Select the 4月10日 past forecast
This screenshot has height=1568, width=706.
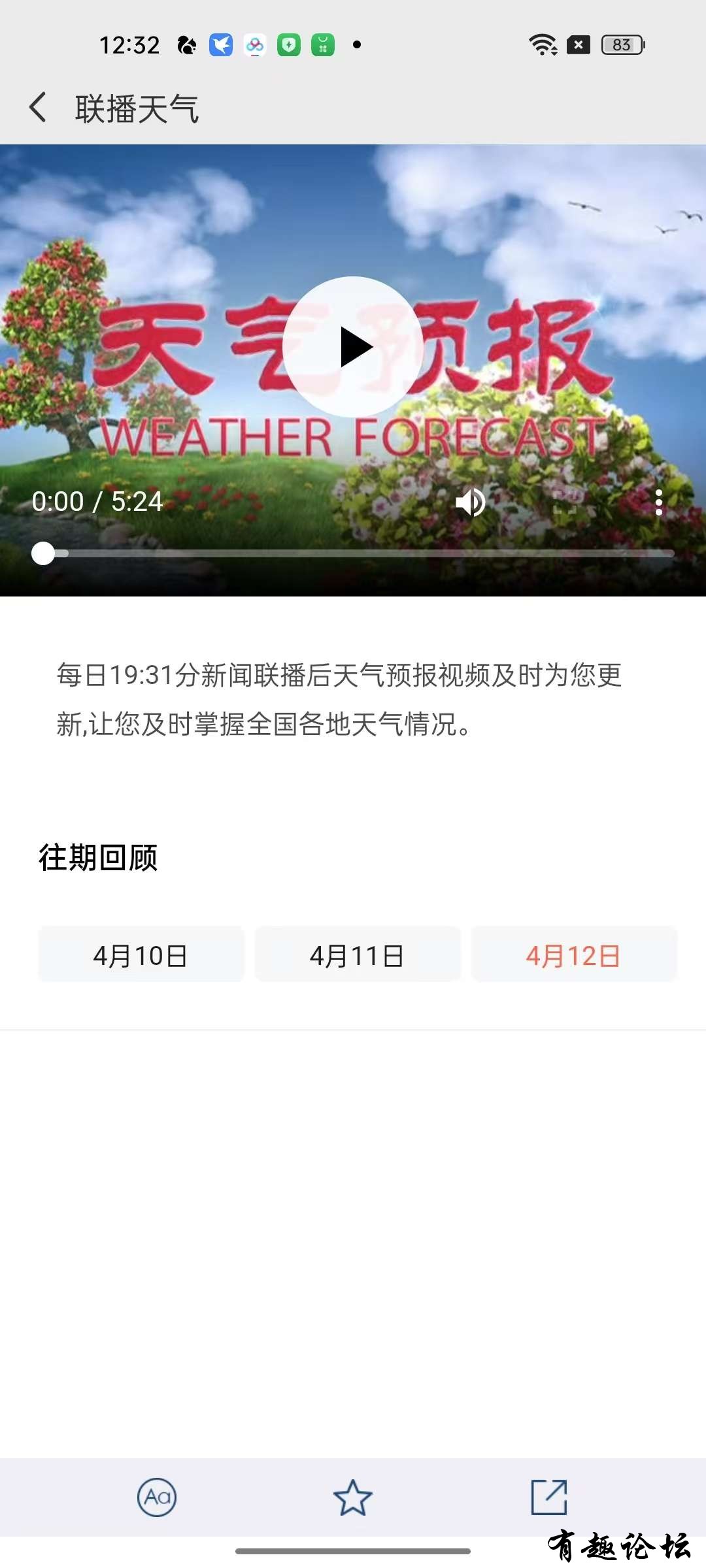(x=141, y=955)
